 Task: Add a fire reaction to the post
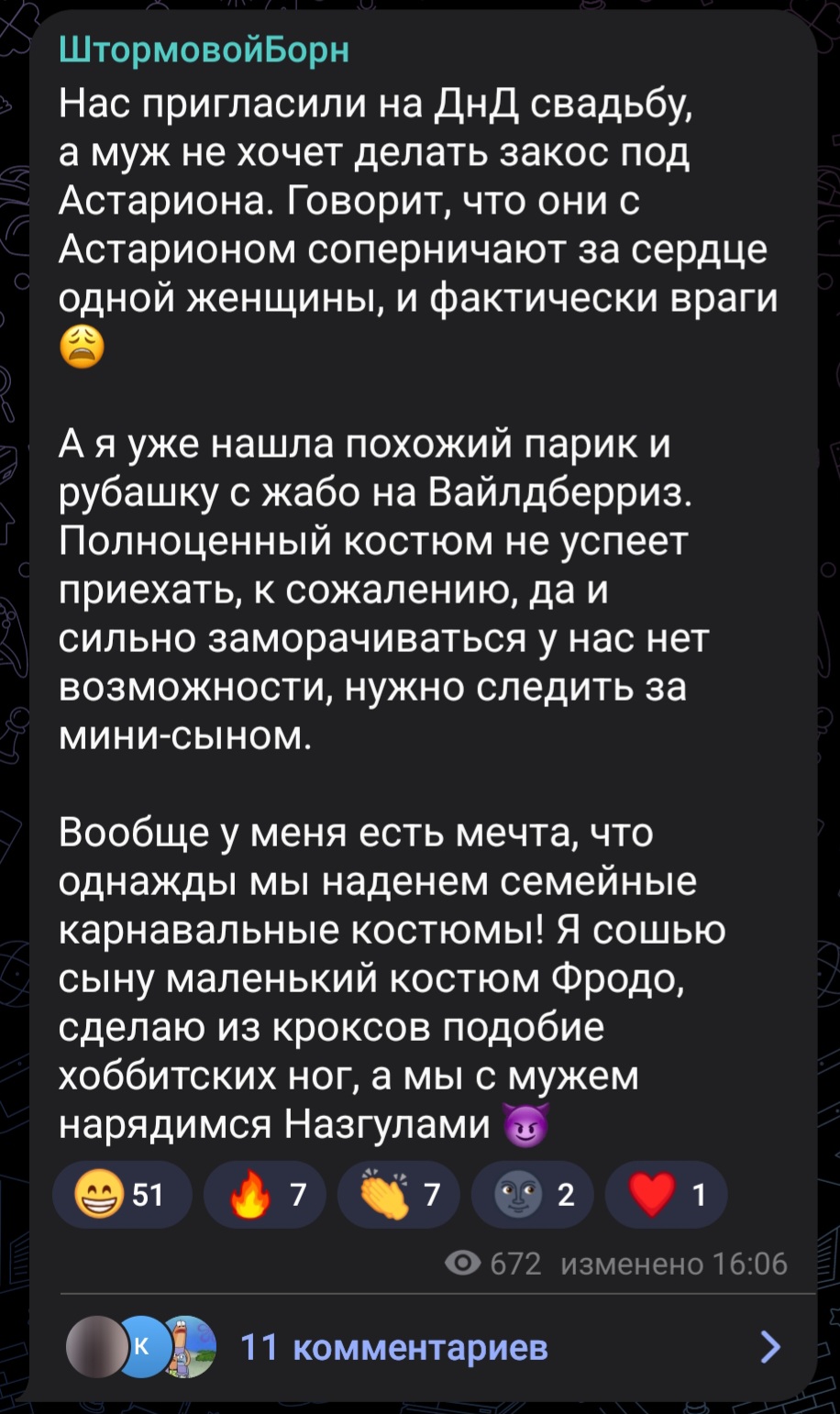[x=264, y=1195]
